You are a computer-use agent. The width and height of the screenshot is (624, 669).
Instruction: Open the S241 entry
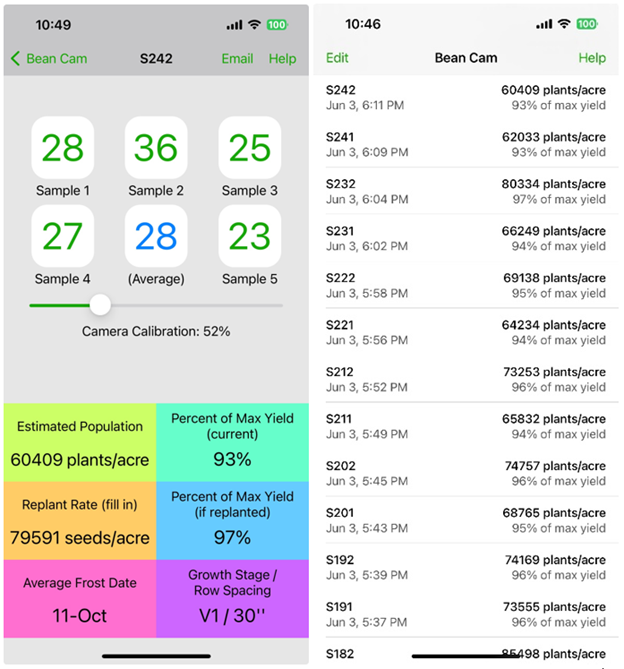(x=466, y=144)
